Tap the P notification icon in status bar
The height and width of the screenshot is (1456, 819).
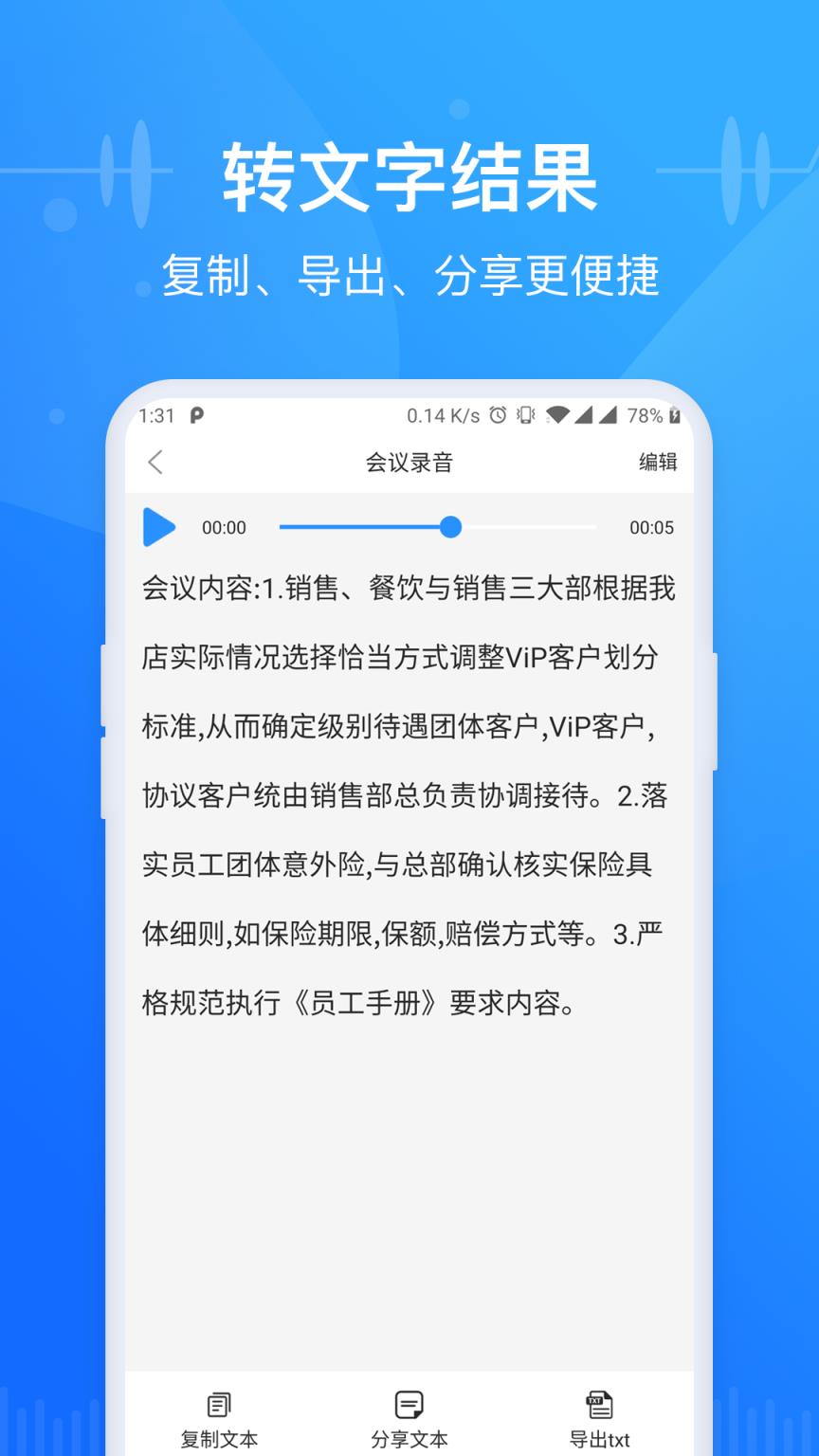[195, 414]
